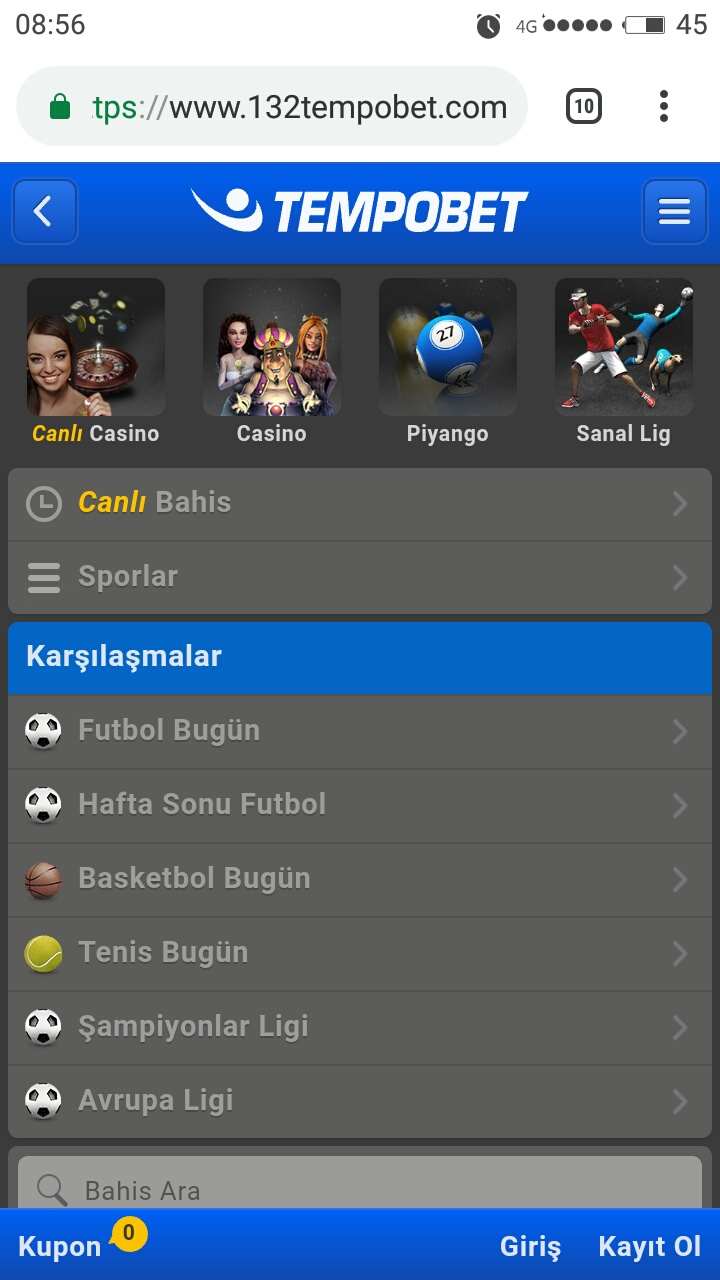Tap Giriş to log in

[530, 1247]
